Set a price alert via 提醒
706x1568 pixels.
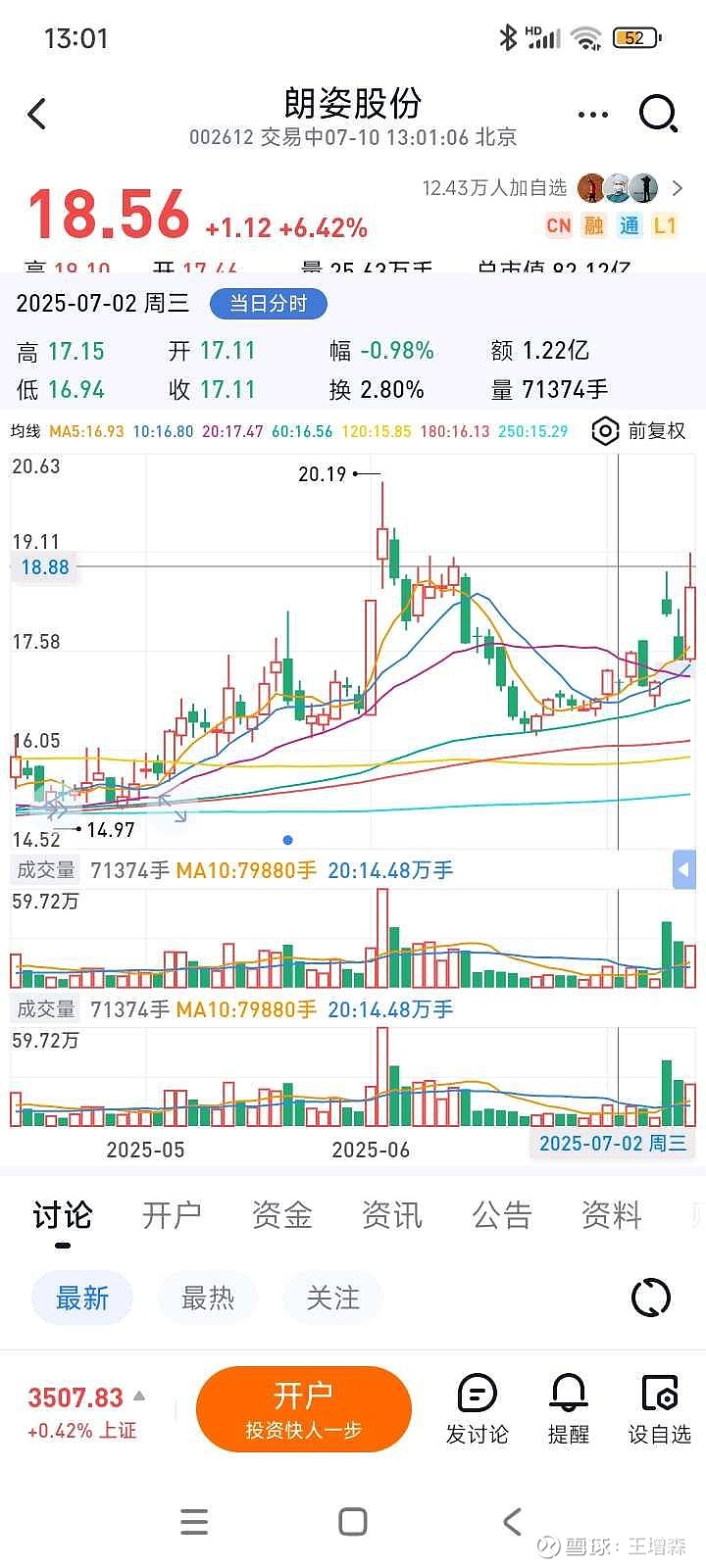(x=569, y=1409)
